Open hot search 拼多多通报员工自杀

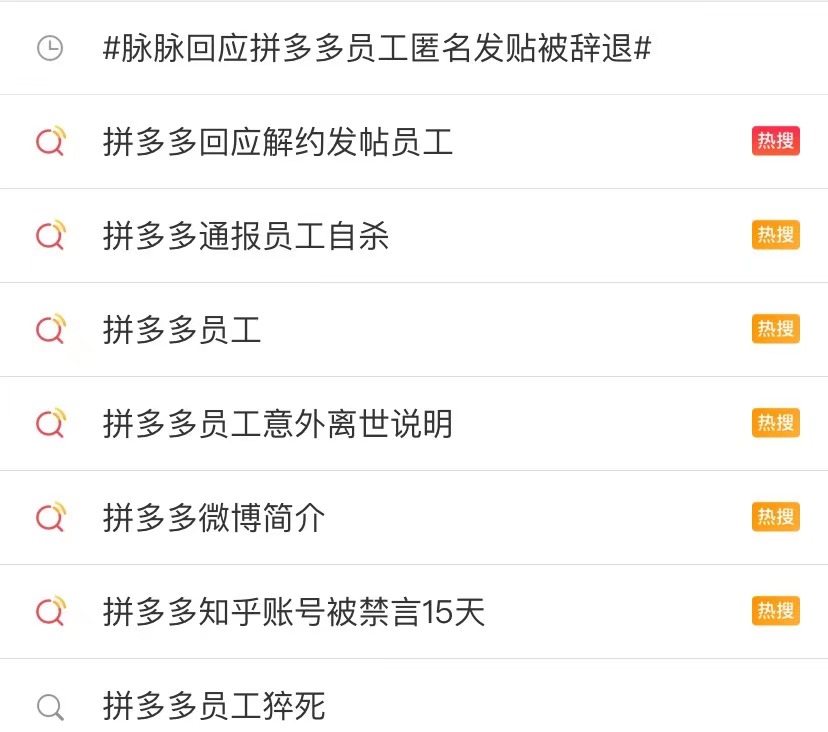(x=246, y=236)
